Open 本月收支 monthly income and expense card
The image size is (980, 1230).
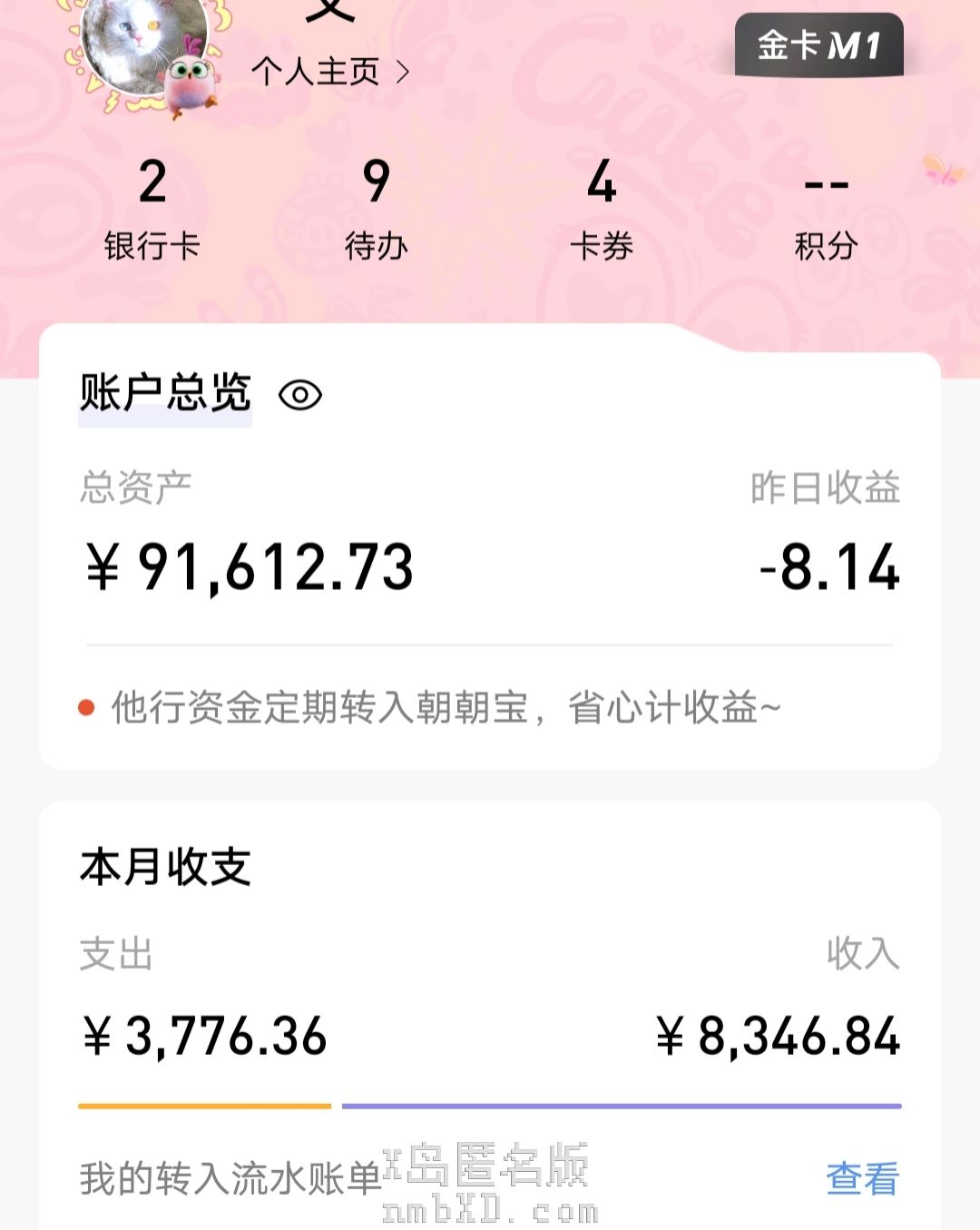[x=165, y=867]
